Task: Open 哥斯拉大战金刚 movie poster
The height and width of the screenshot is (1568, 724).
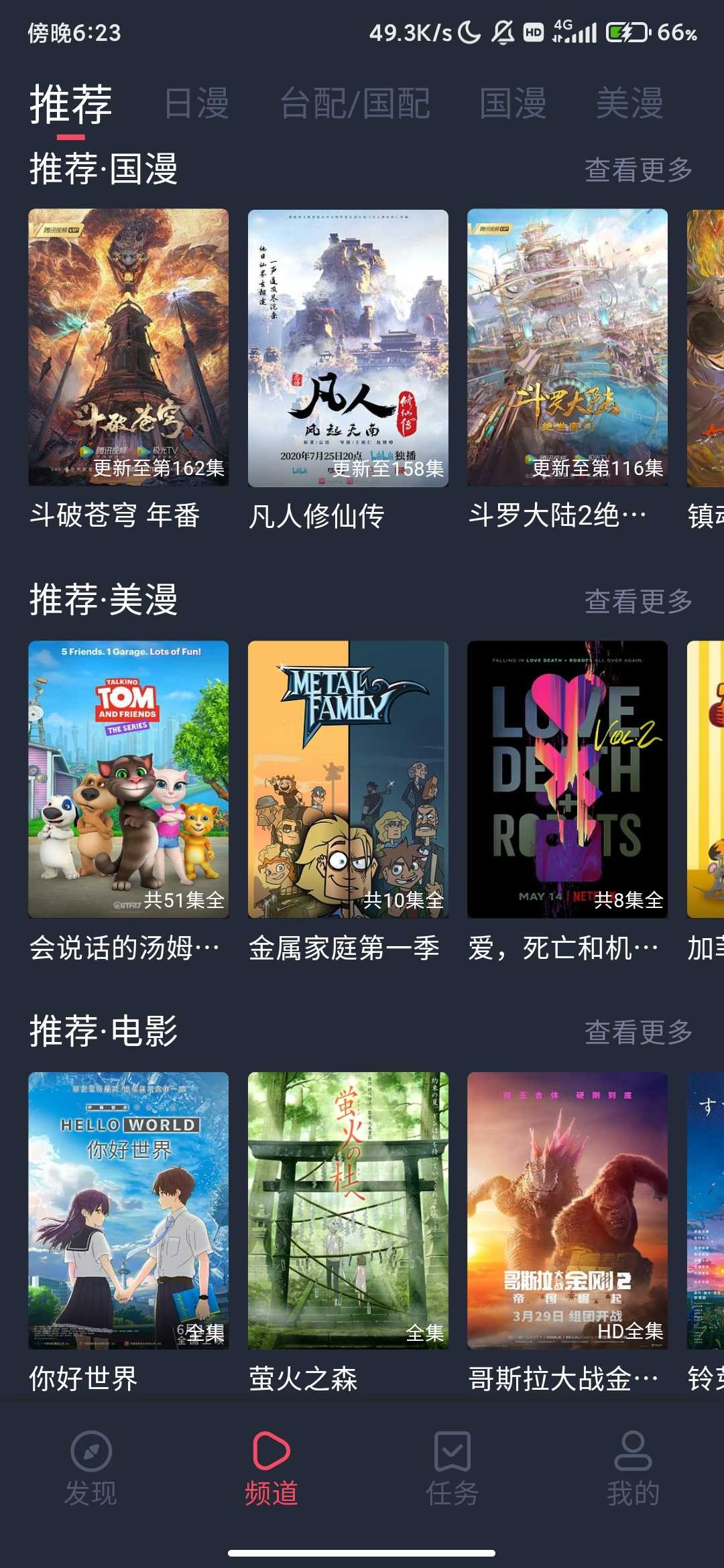Action: 567,1211
